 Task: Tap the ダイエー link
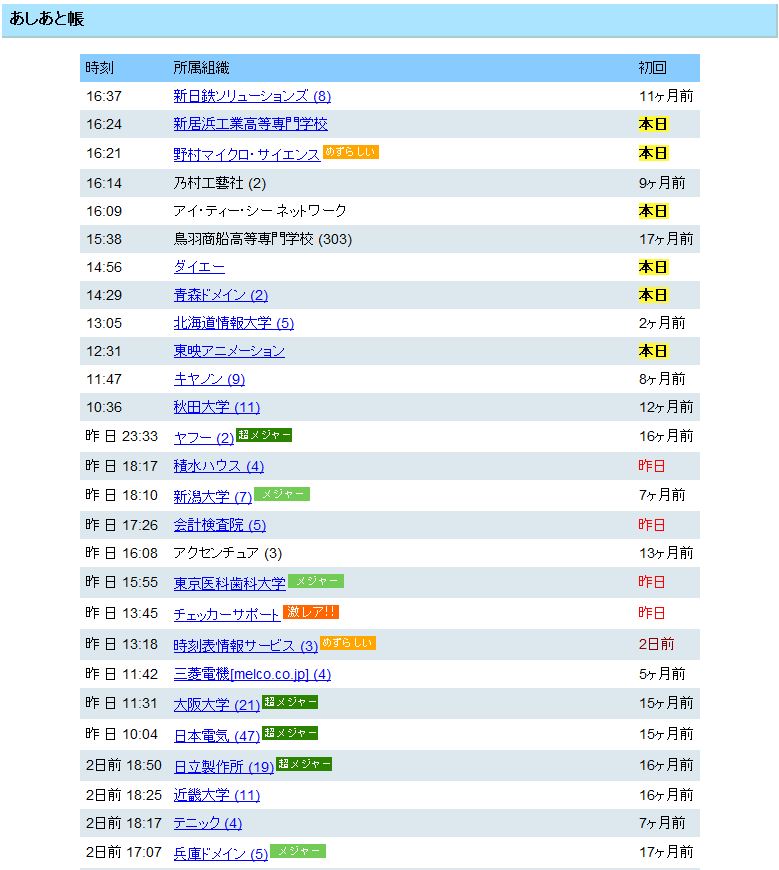199,267
